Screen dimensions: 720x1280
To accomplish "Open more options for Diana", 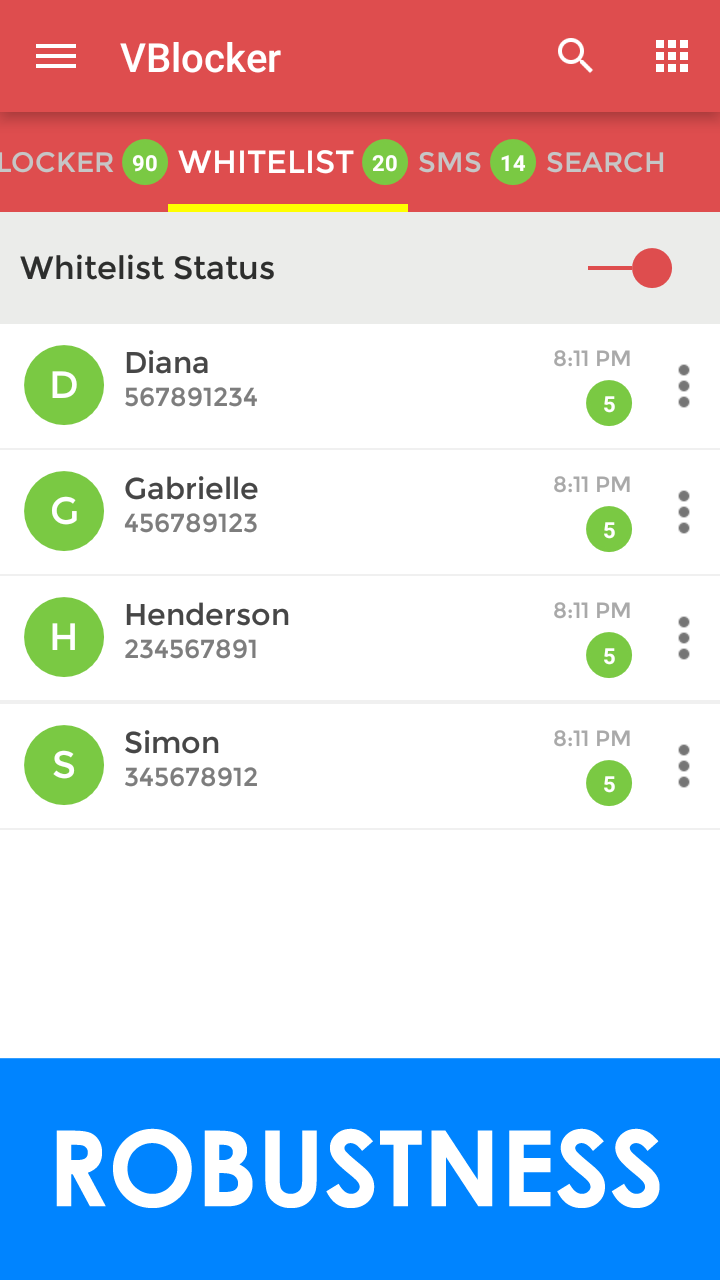I will (x=684, y=386).
